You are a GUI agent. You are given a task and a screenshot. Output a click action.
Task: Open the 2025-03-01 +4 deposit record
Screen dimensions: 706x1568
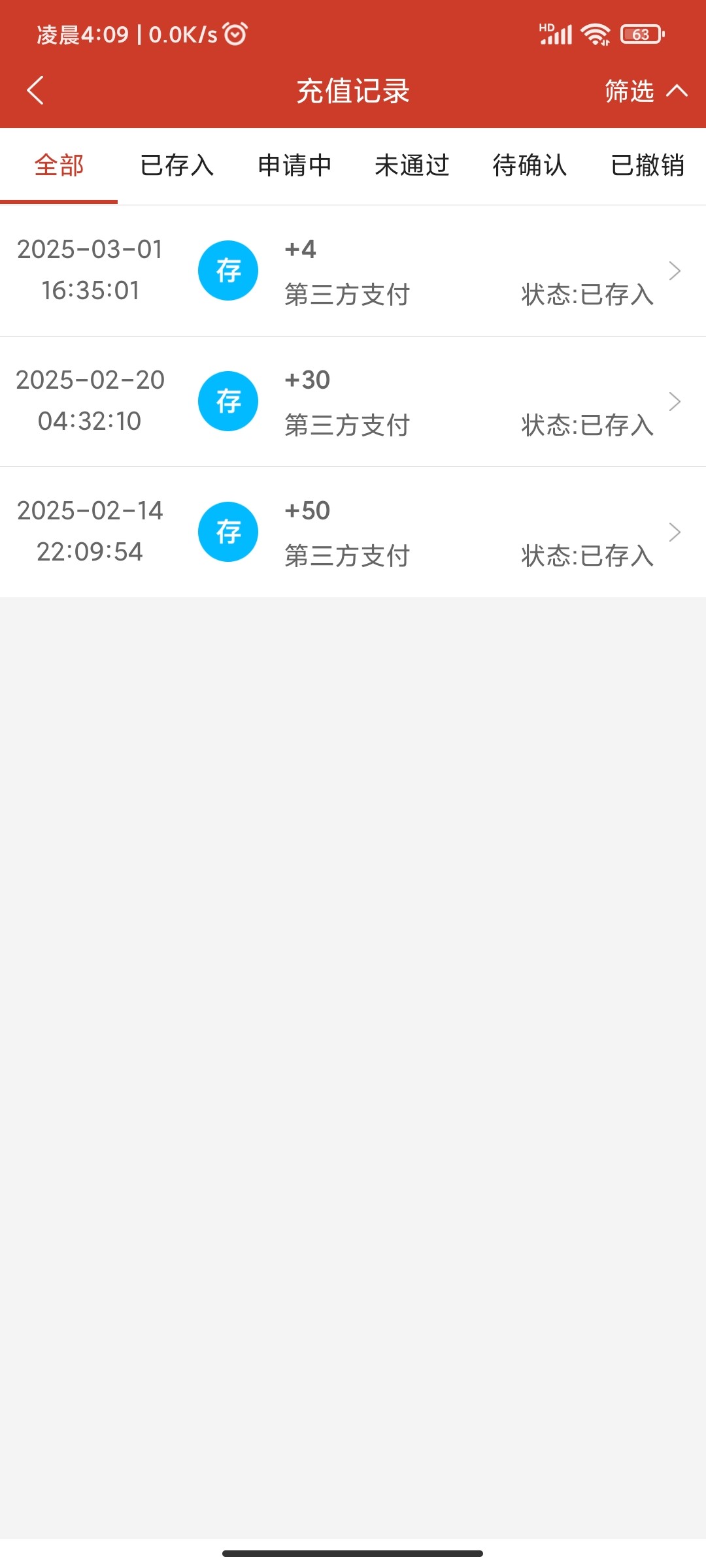pos(353,270)
